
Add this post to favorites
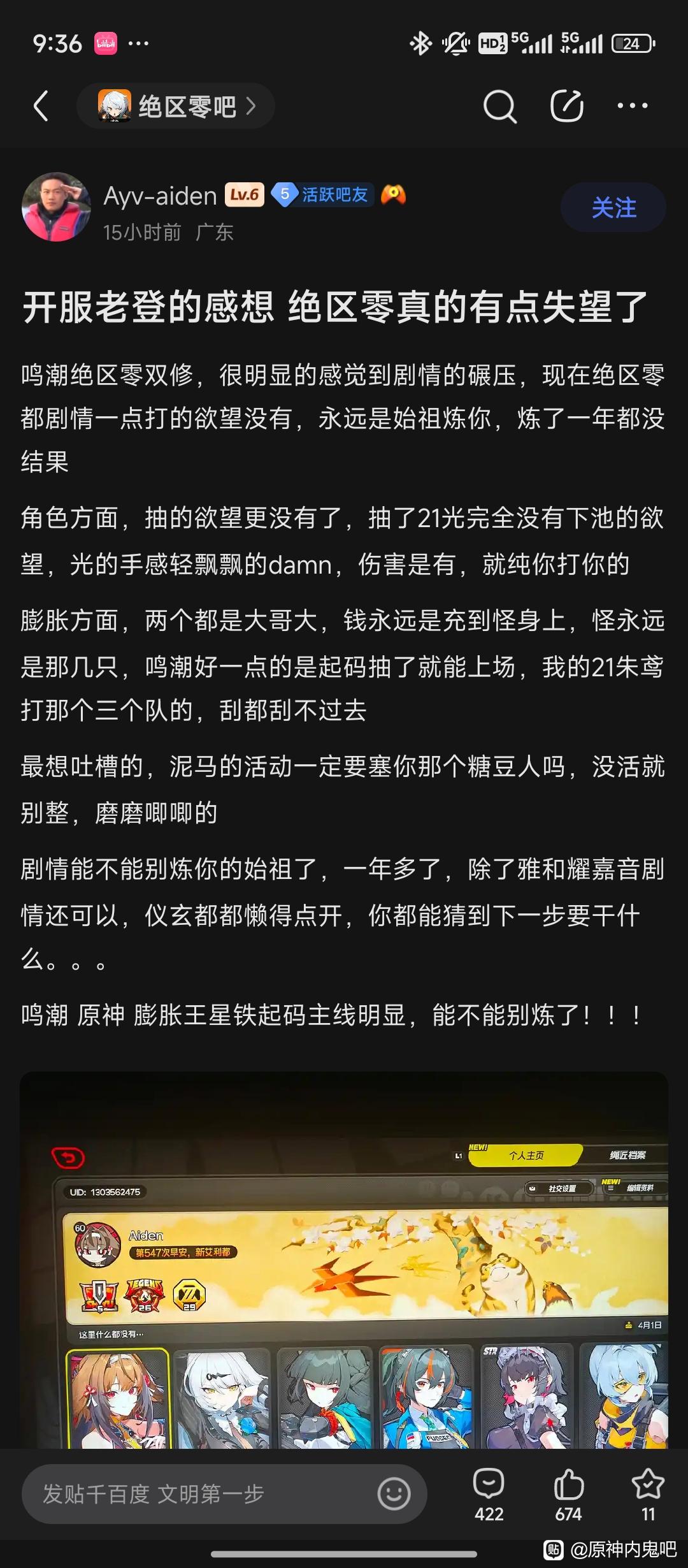648,1494
